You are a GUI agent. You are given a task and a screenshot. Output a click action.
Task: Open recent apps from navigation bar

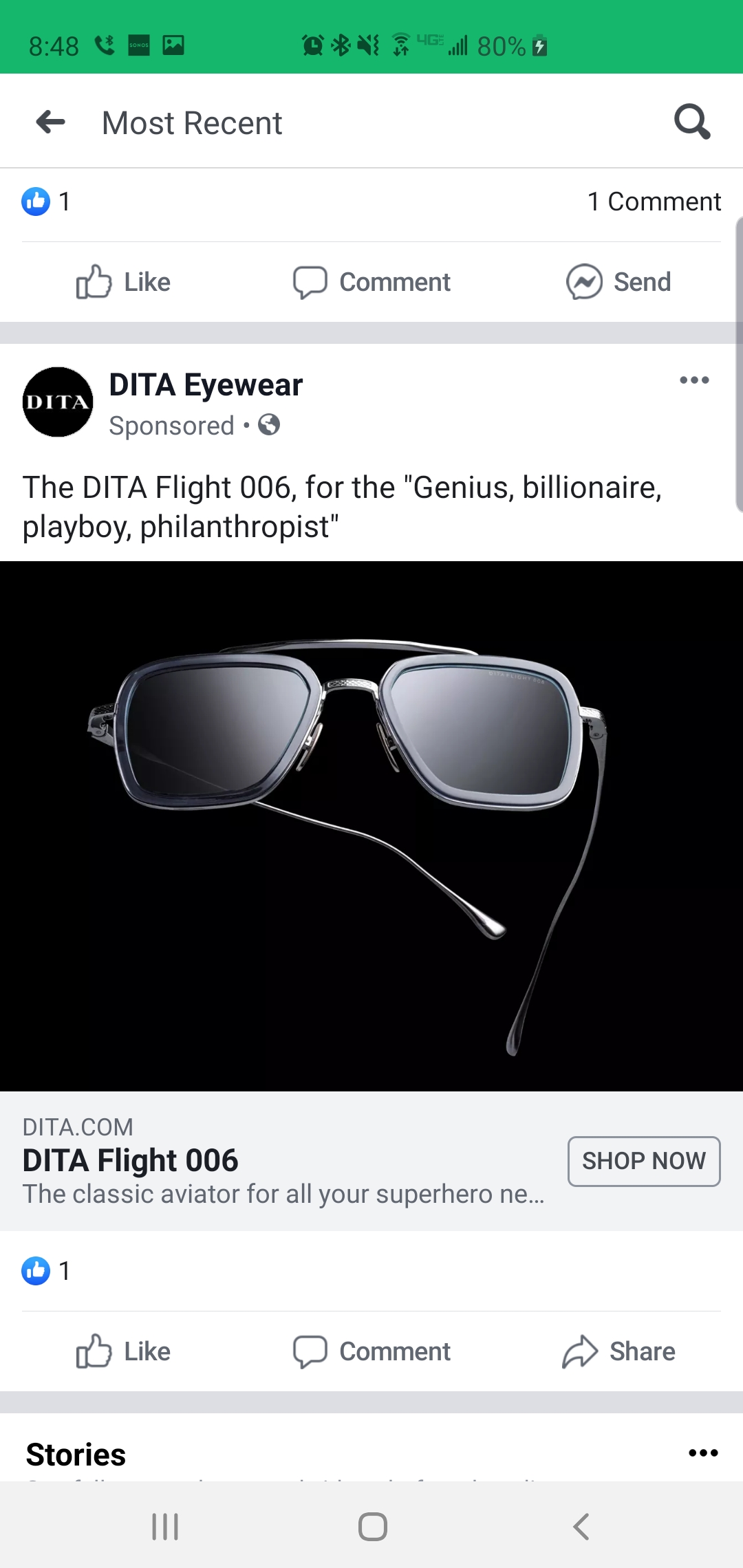[165, 1527]
